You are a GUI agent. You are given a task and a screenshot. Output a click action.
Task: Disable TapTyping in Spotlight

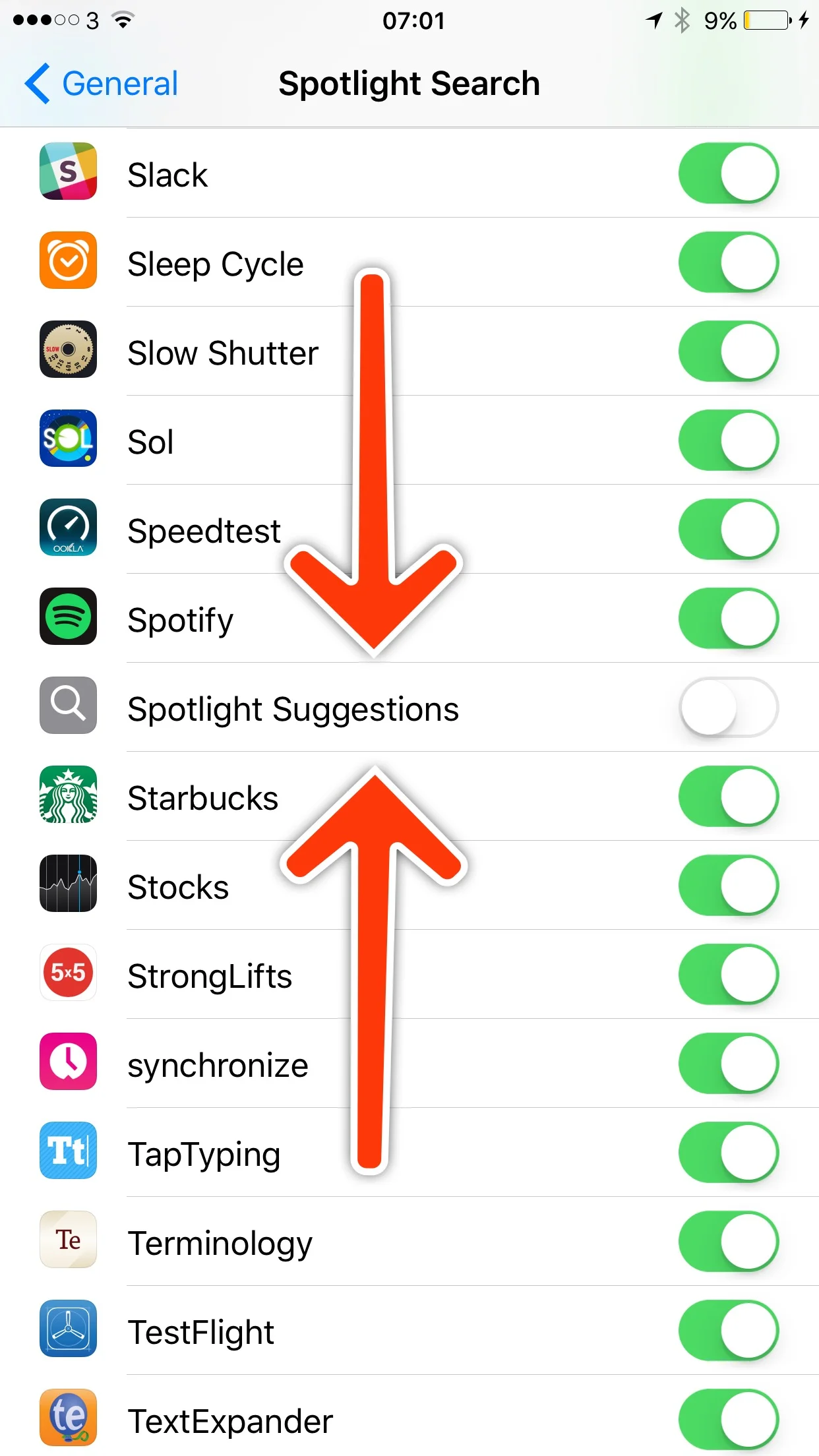coord(729,1153)
